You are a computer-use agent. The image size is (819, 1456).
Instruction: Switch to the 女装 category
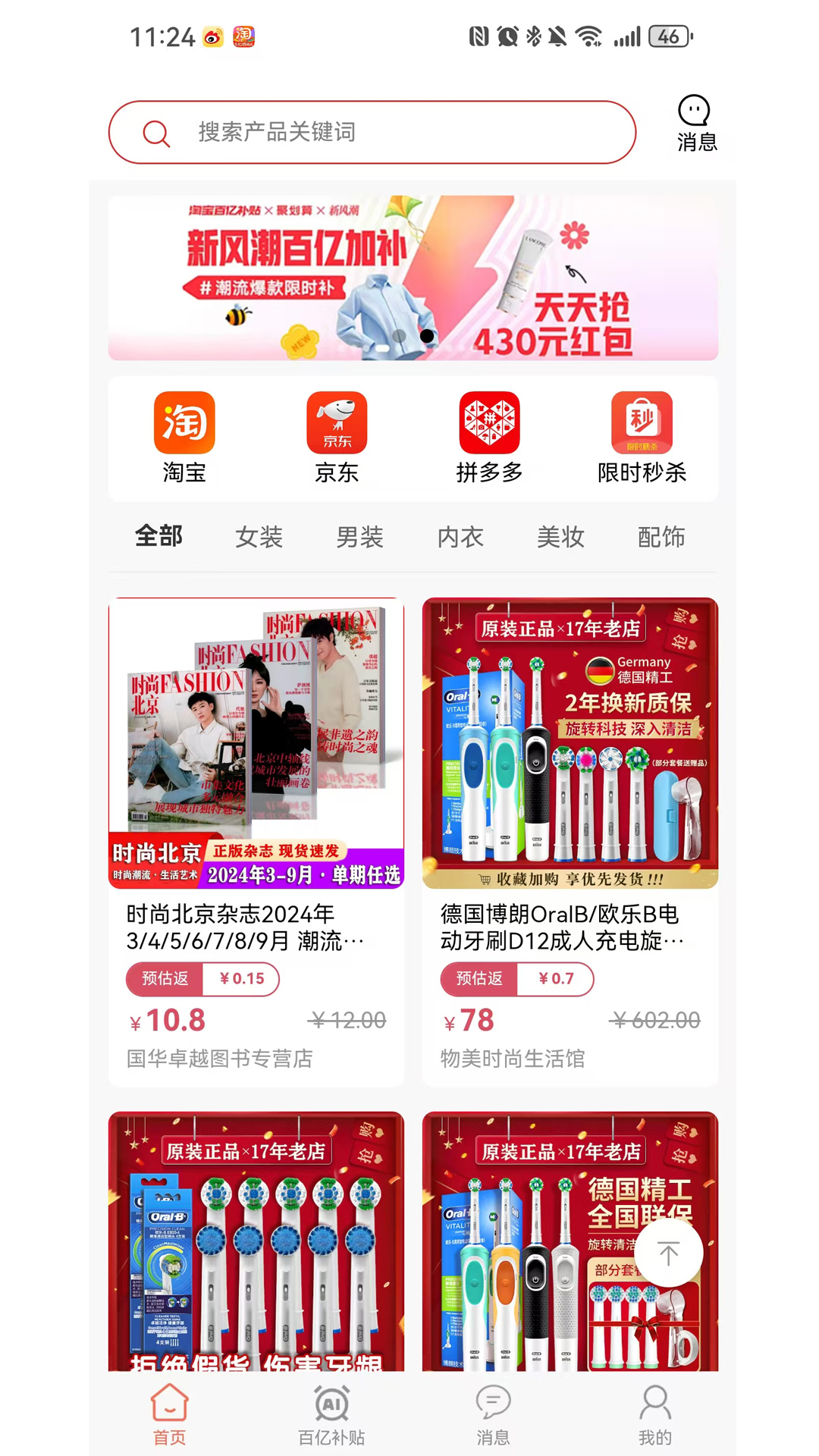(259, 537)
